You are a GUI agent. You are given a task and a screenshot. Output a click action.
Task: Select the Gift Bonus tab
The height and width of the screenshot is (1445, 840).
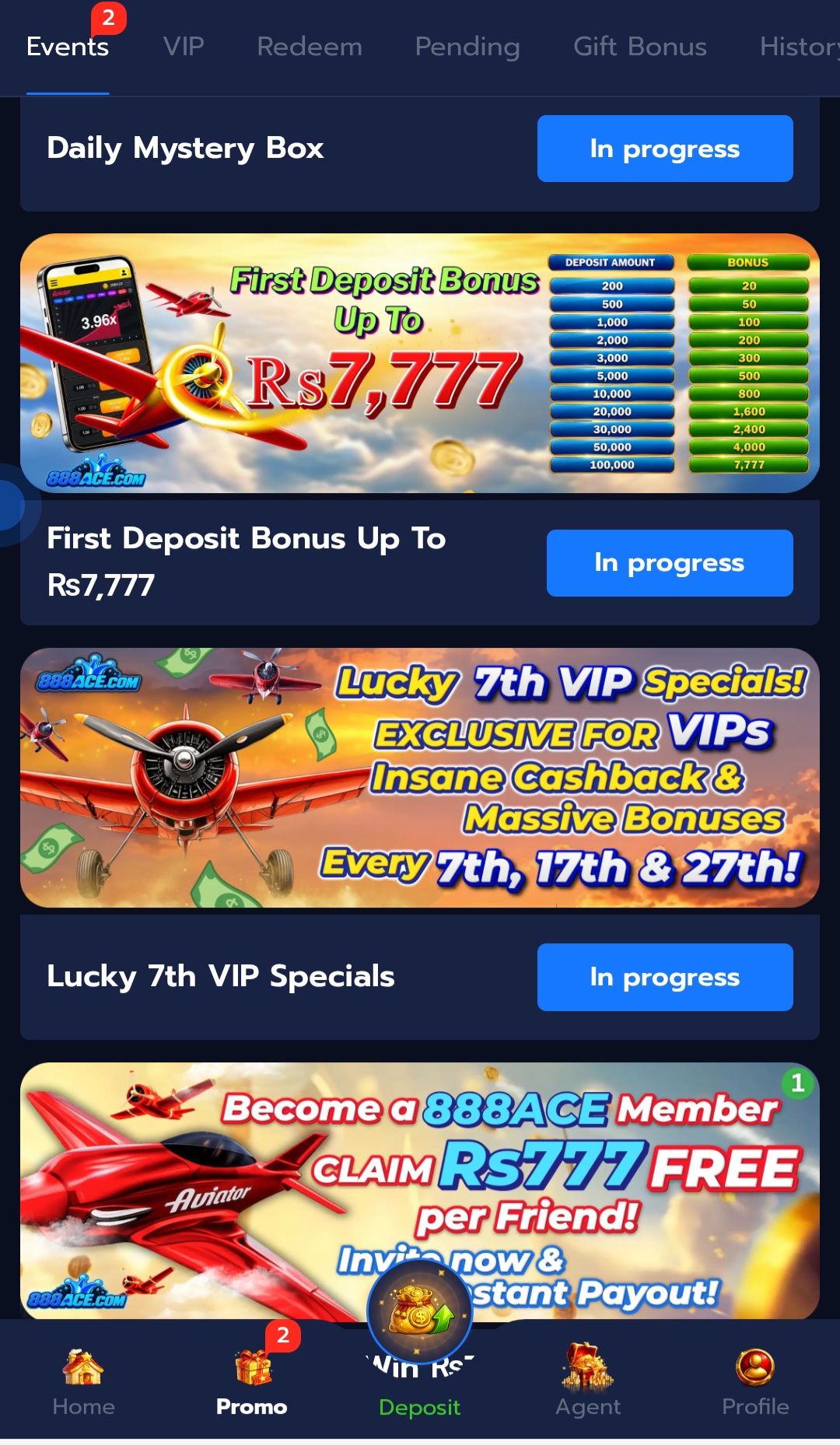640,47
